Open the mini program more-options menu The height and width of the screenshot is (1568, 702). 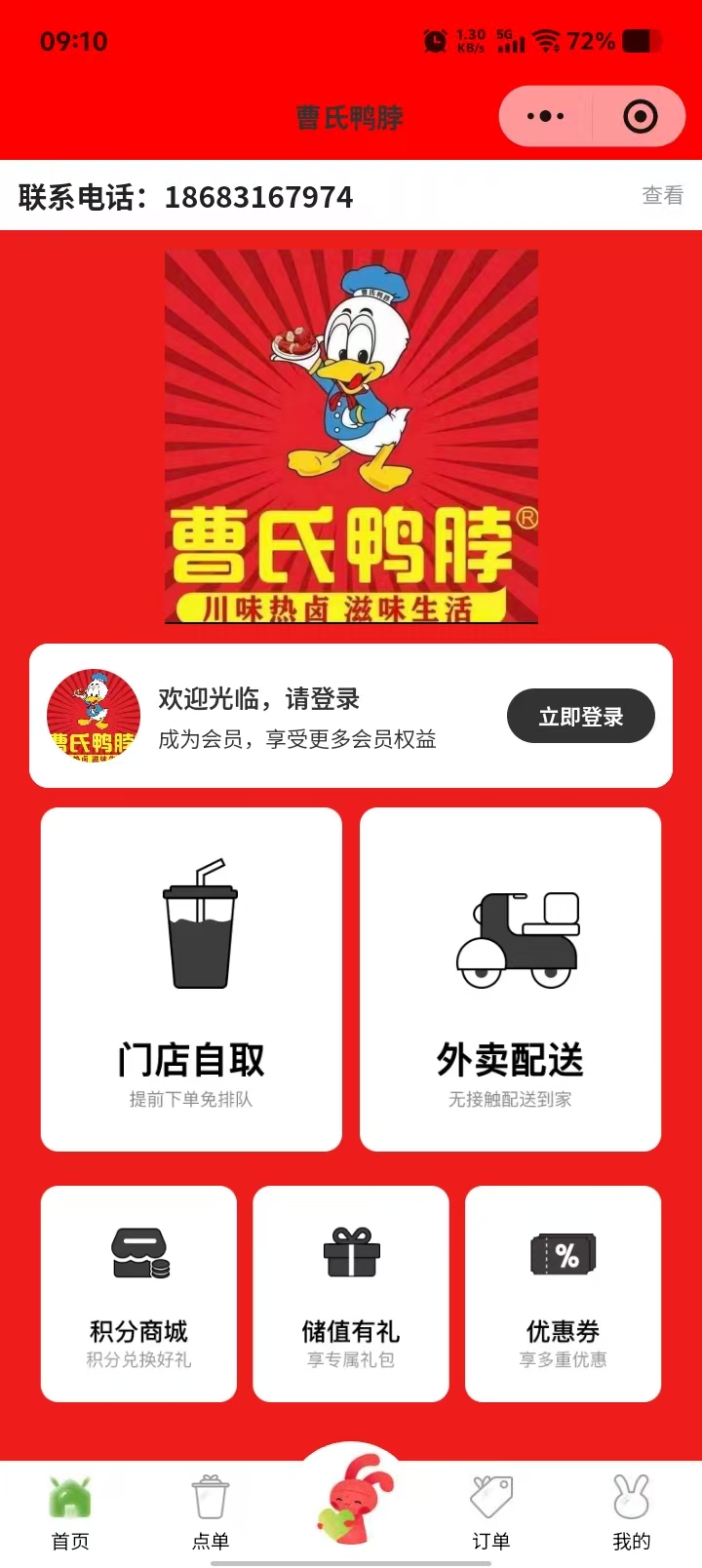545,117
